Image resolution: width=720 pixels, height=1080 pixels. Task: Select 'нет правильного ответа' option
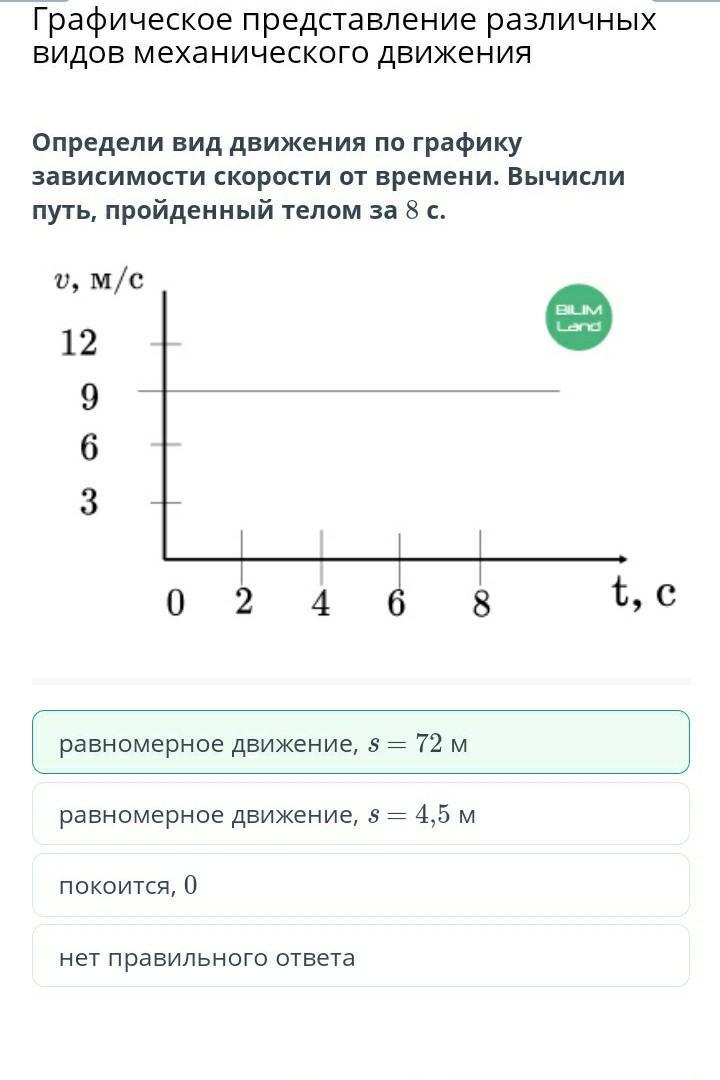(x=360, y=957)
